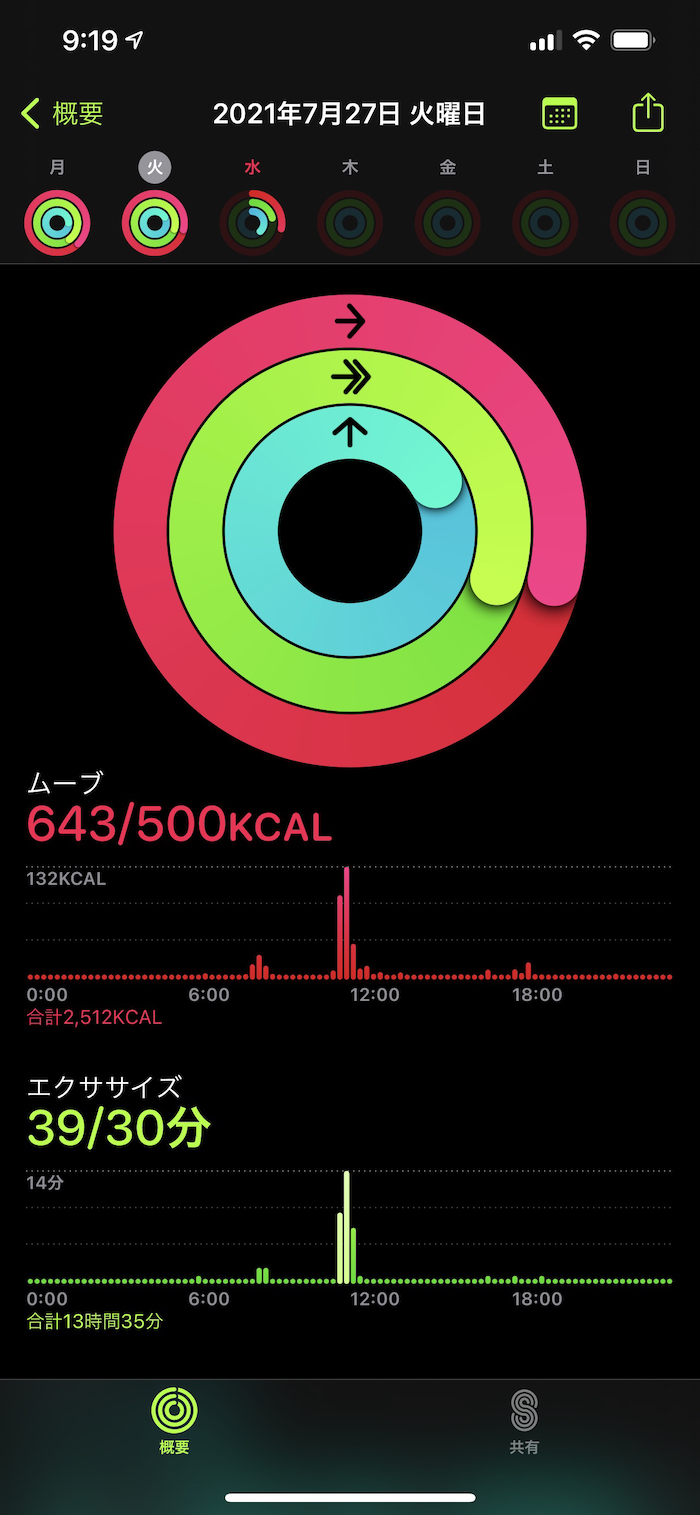
Task: Go back to 概要
Action: (x=62, y=113)
